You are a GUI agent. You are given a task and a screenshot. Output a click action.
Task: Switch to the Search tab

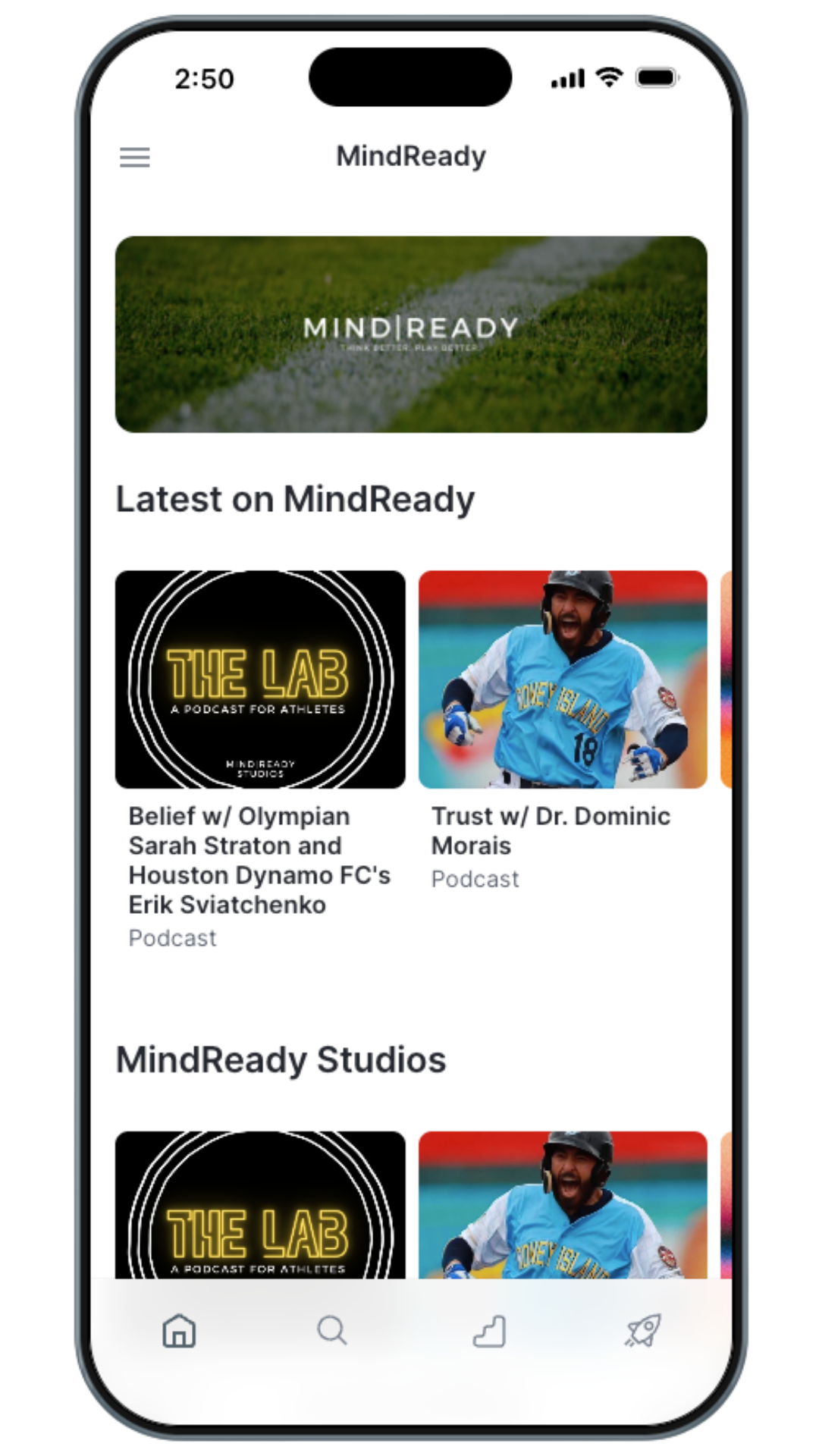332,1331
